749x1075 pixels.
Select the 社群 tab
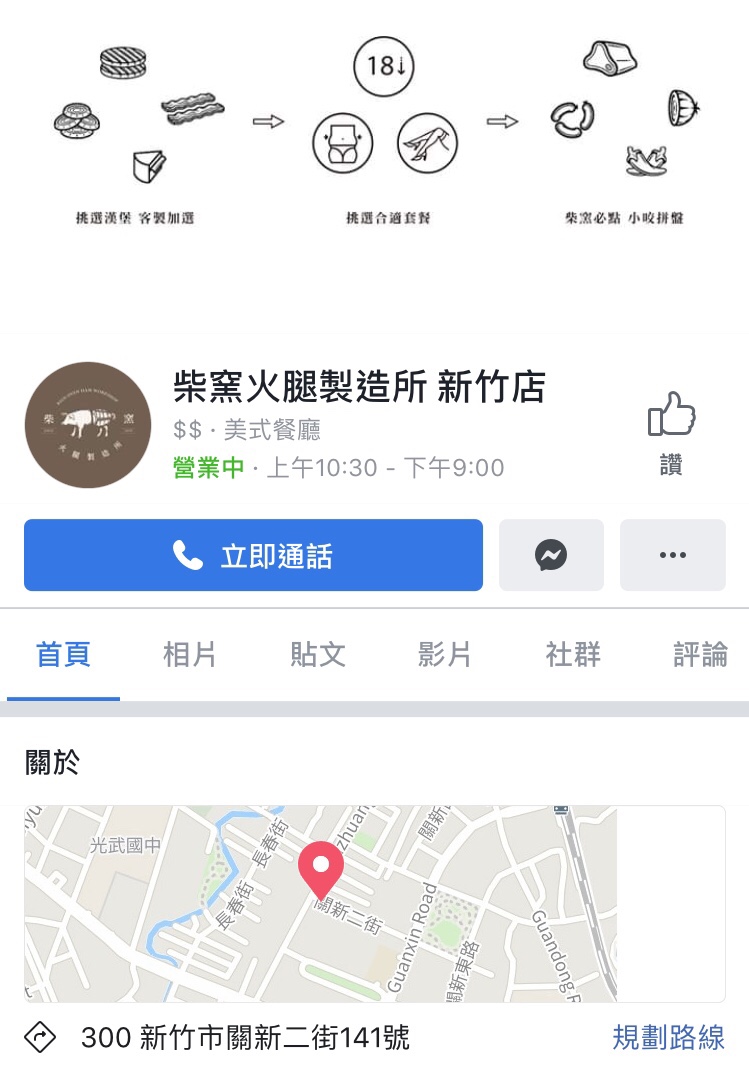573,655
